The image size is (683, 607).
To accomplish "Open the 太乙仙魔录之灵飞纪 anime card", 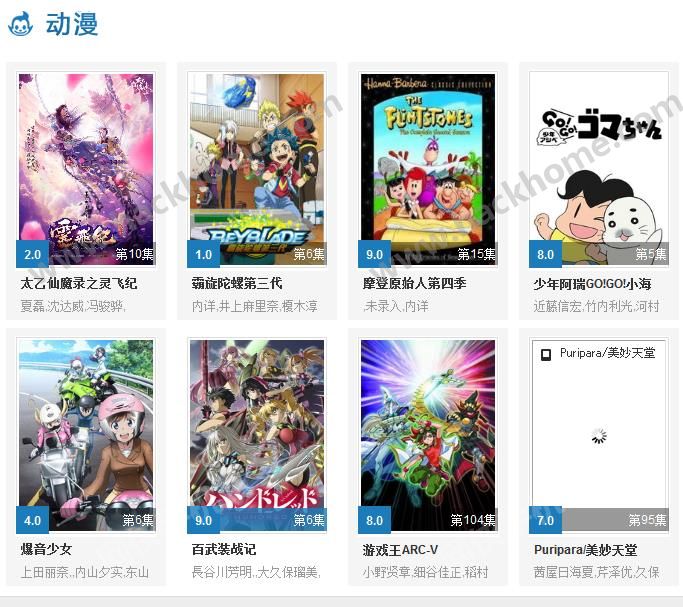I will 86,192.
